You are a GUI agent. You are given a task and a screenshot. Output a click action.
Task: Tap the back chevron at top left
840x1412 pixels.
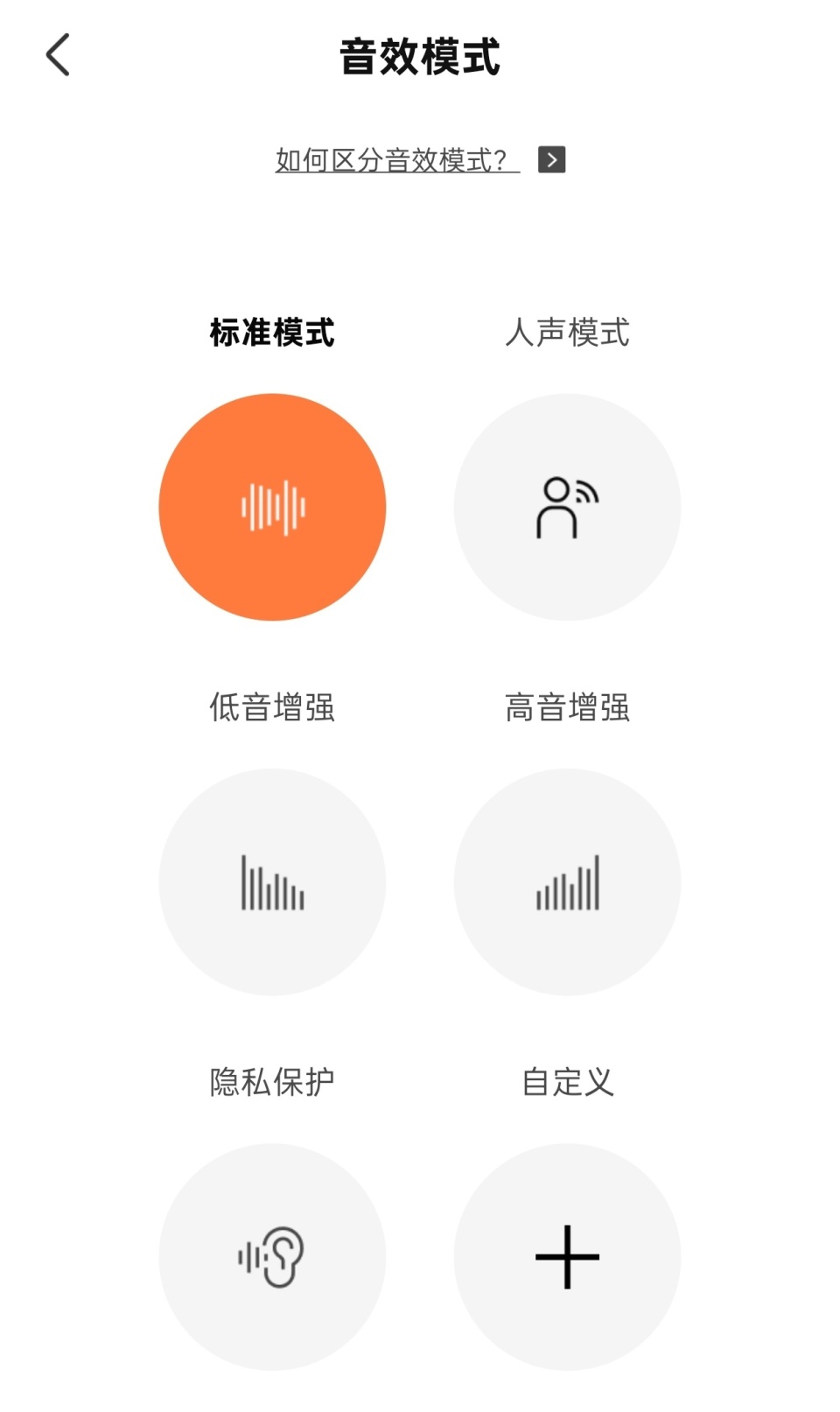58,54
